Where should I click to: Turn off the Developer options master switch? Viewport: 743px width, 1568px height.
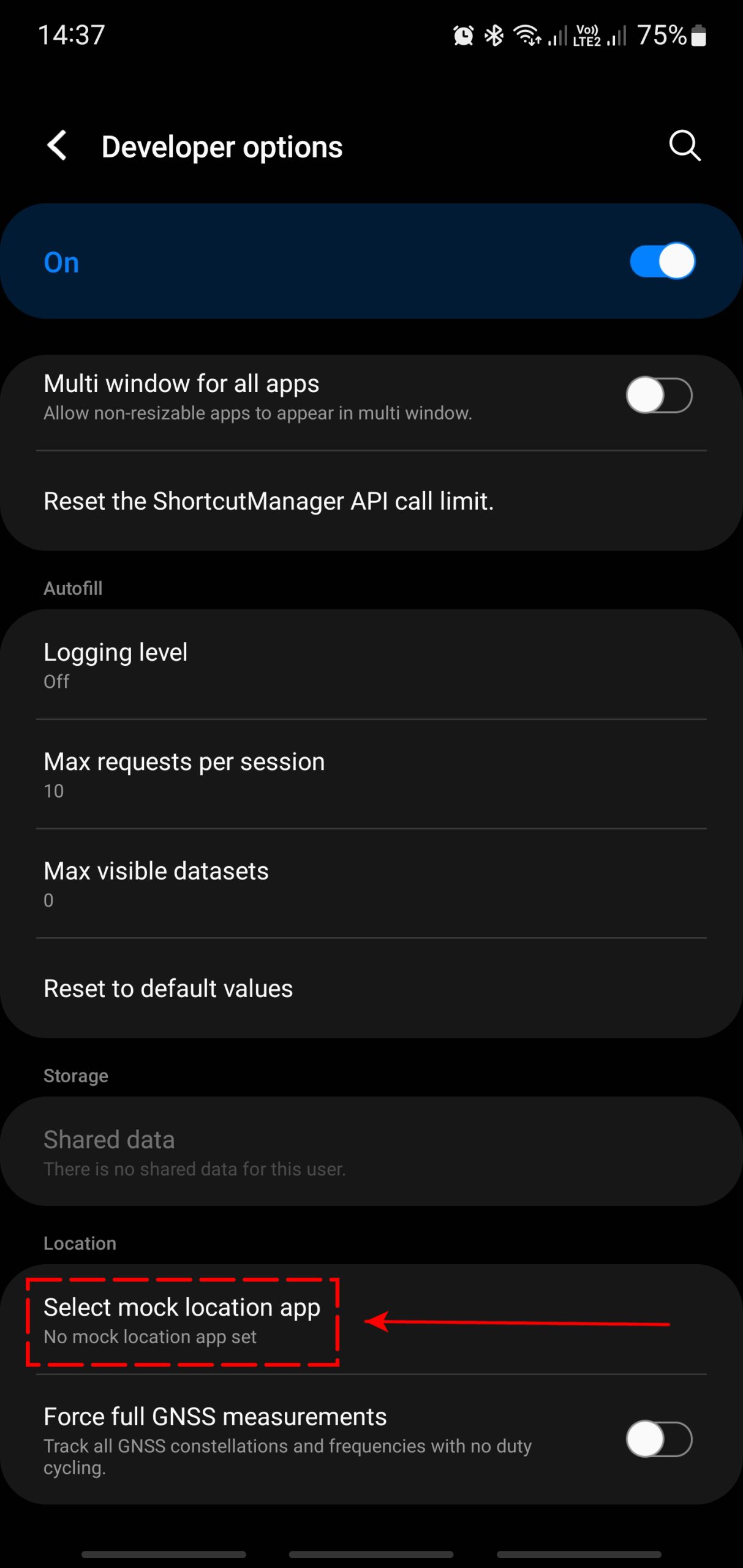point(662,262)
